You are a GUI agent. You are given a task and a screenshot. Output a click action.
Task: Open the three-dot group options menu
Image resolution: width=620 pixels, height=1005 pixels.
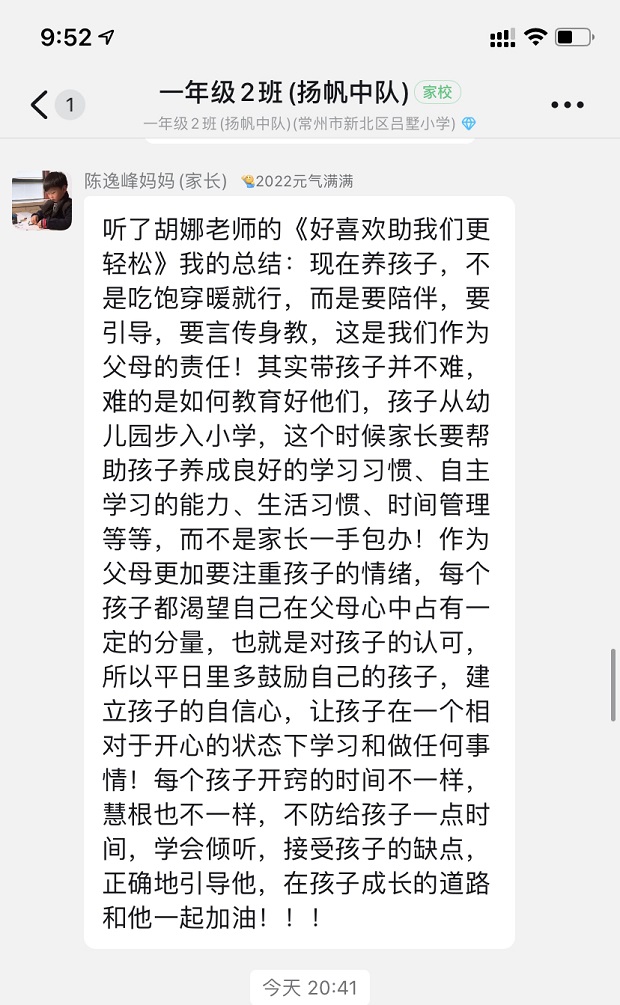point(567,104)
